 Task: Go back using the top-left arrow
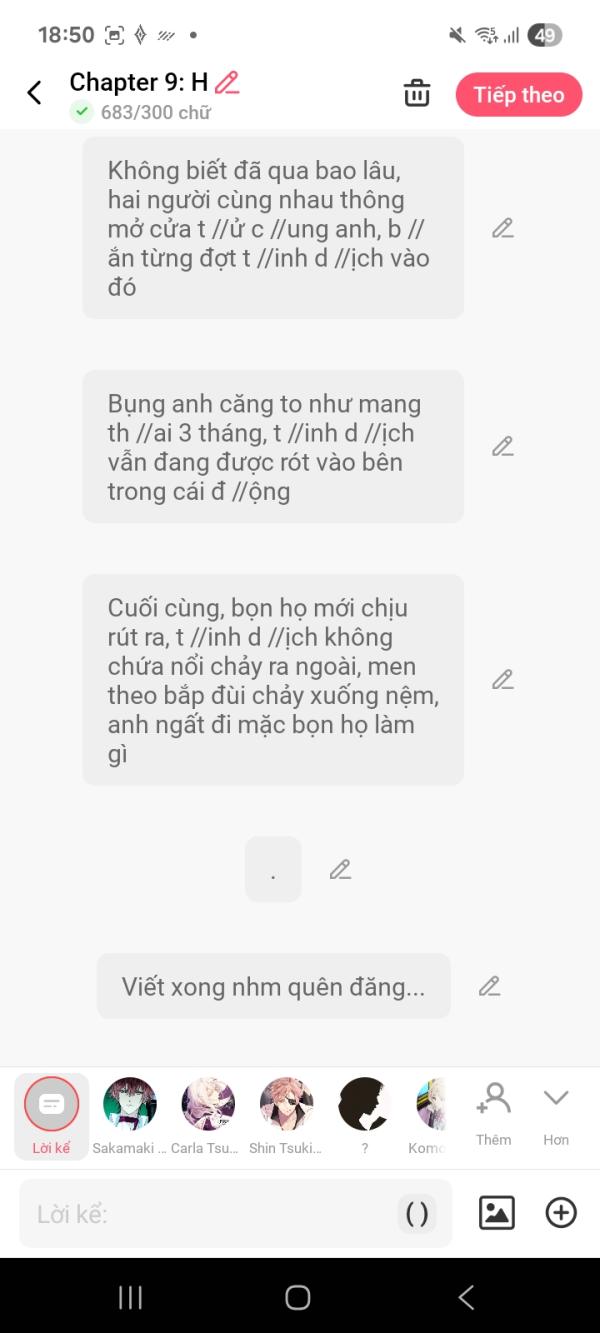point(34,93)
